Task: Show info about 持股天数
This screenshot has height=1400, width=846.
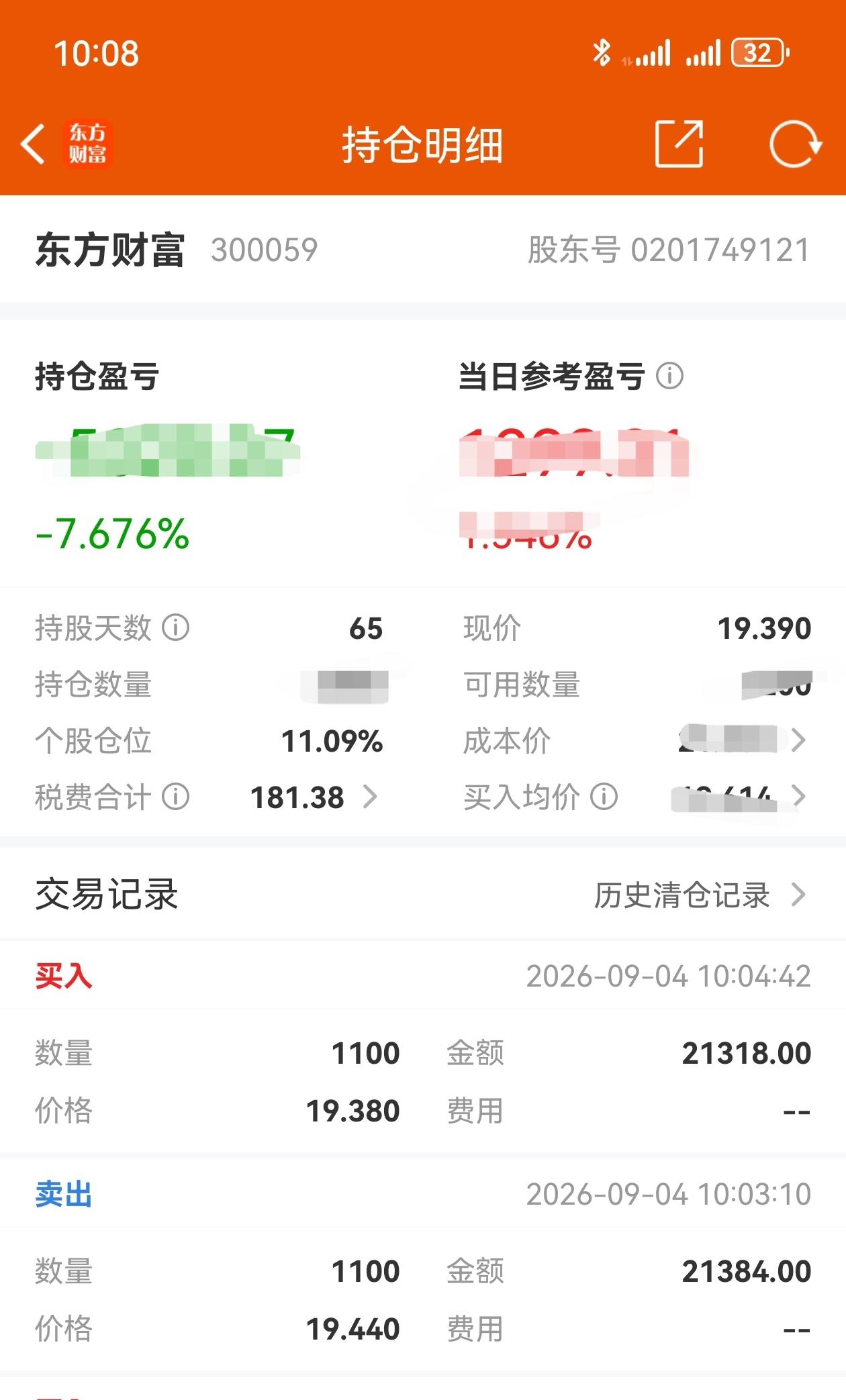Action: tap(176, 628)
